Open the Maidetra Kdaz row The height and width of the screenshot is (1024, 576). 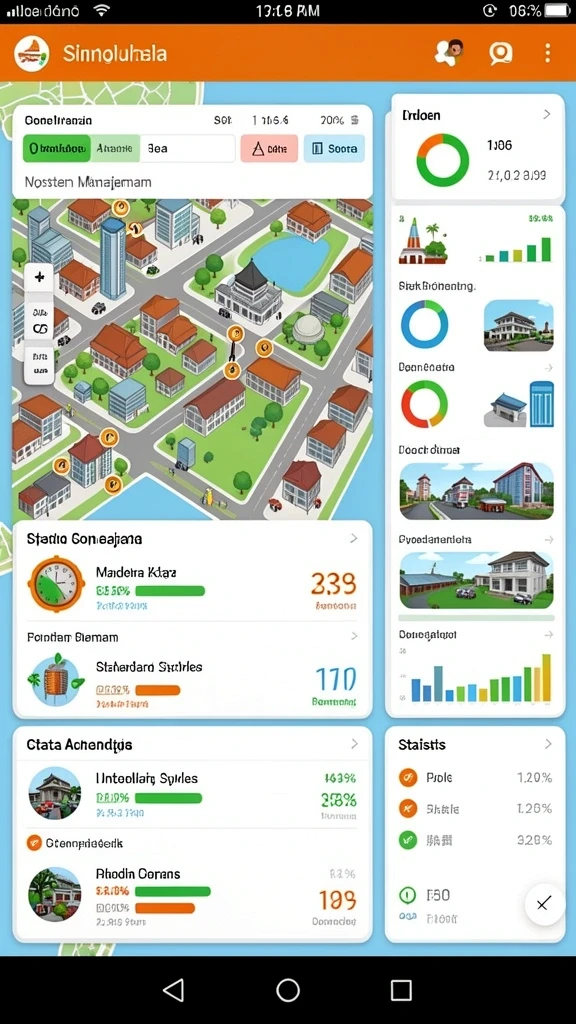(193, 583)
